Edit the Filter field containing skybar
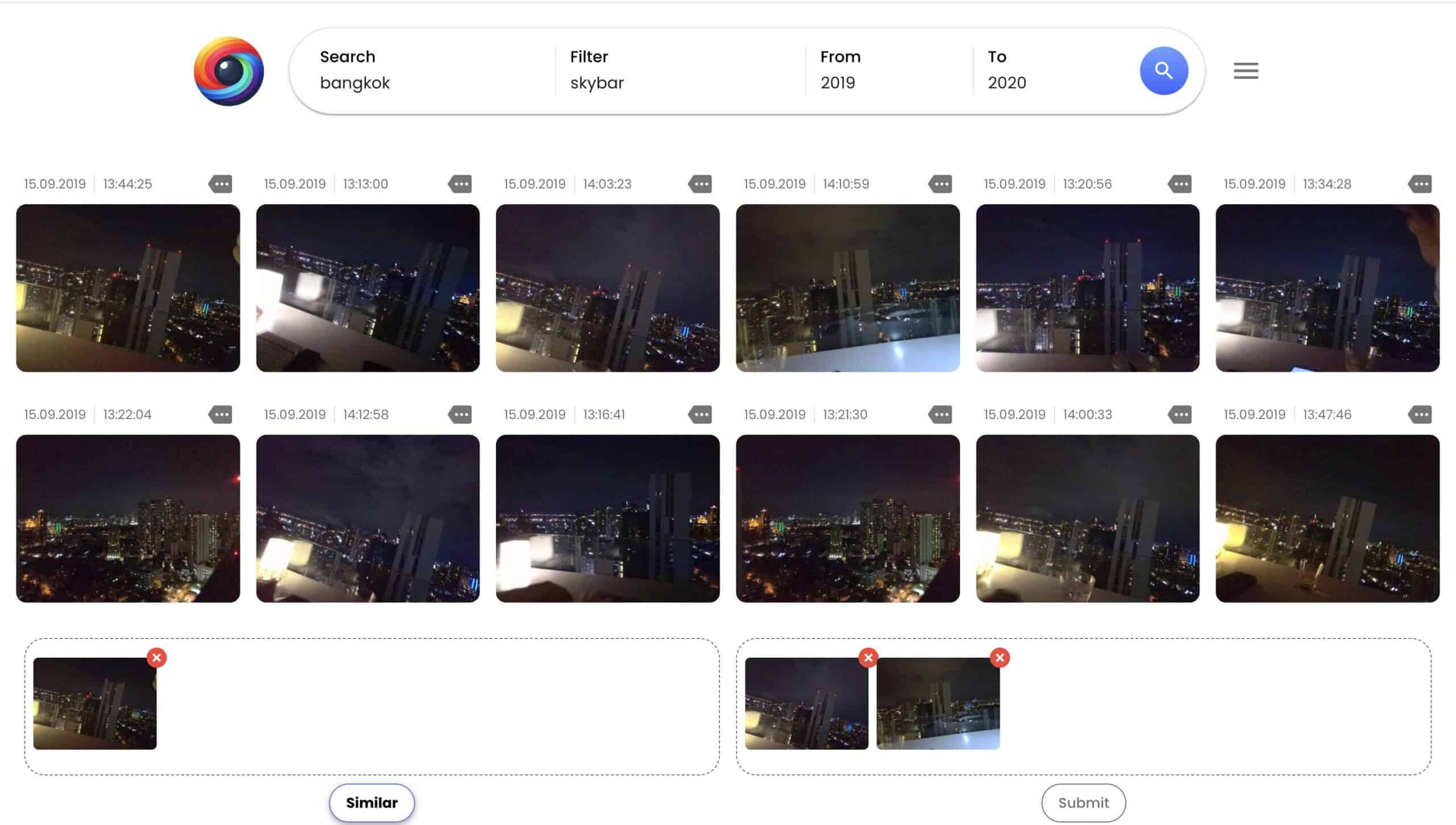 [x=671, y=83]
